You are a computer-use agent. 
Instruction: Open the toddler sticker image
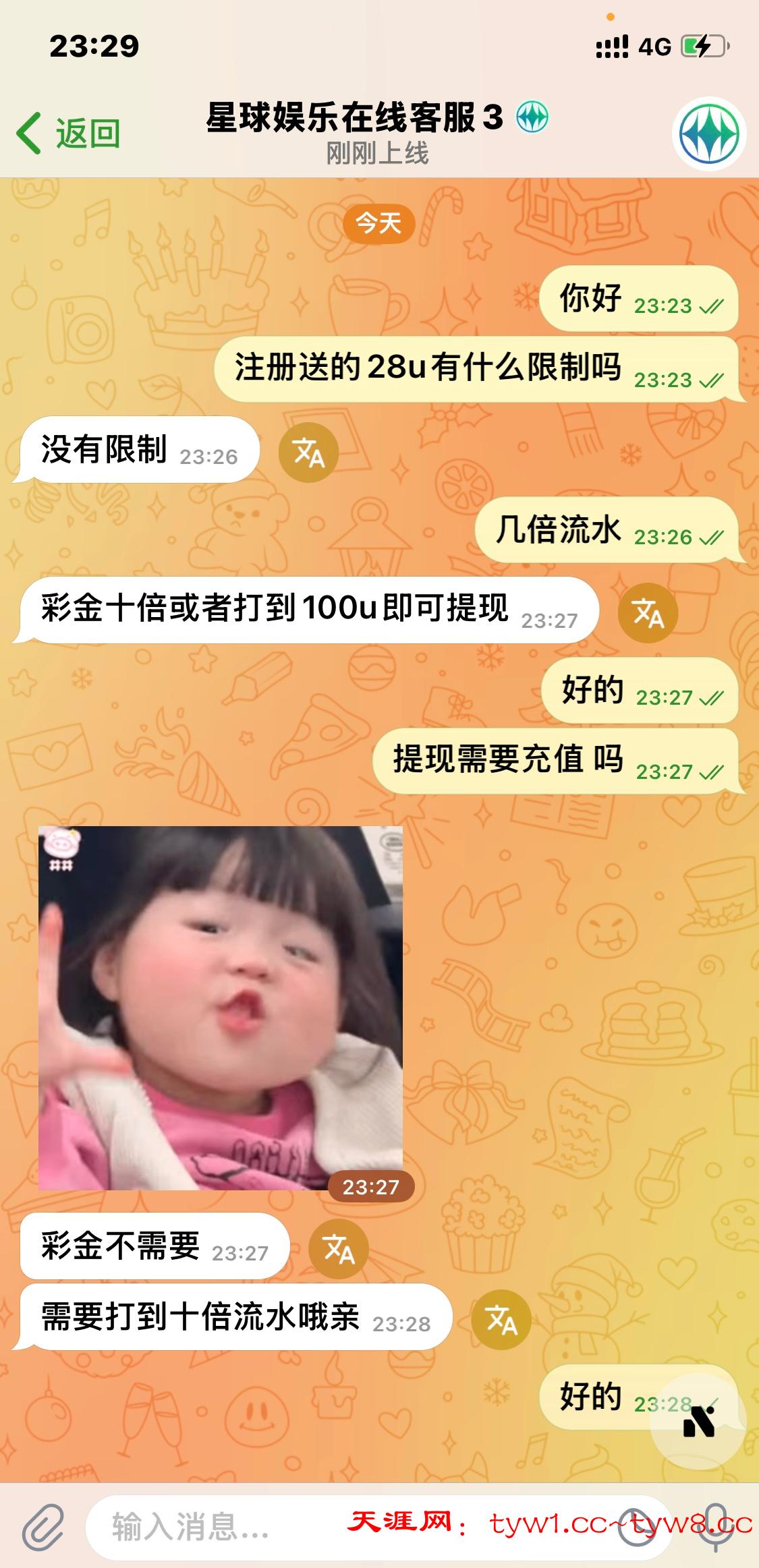[221, 1008]
